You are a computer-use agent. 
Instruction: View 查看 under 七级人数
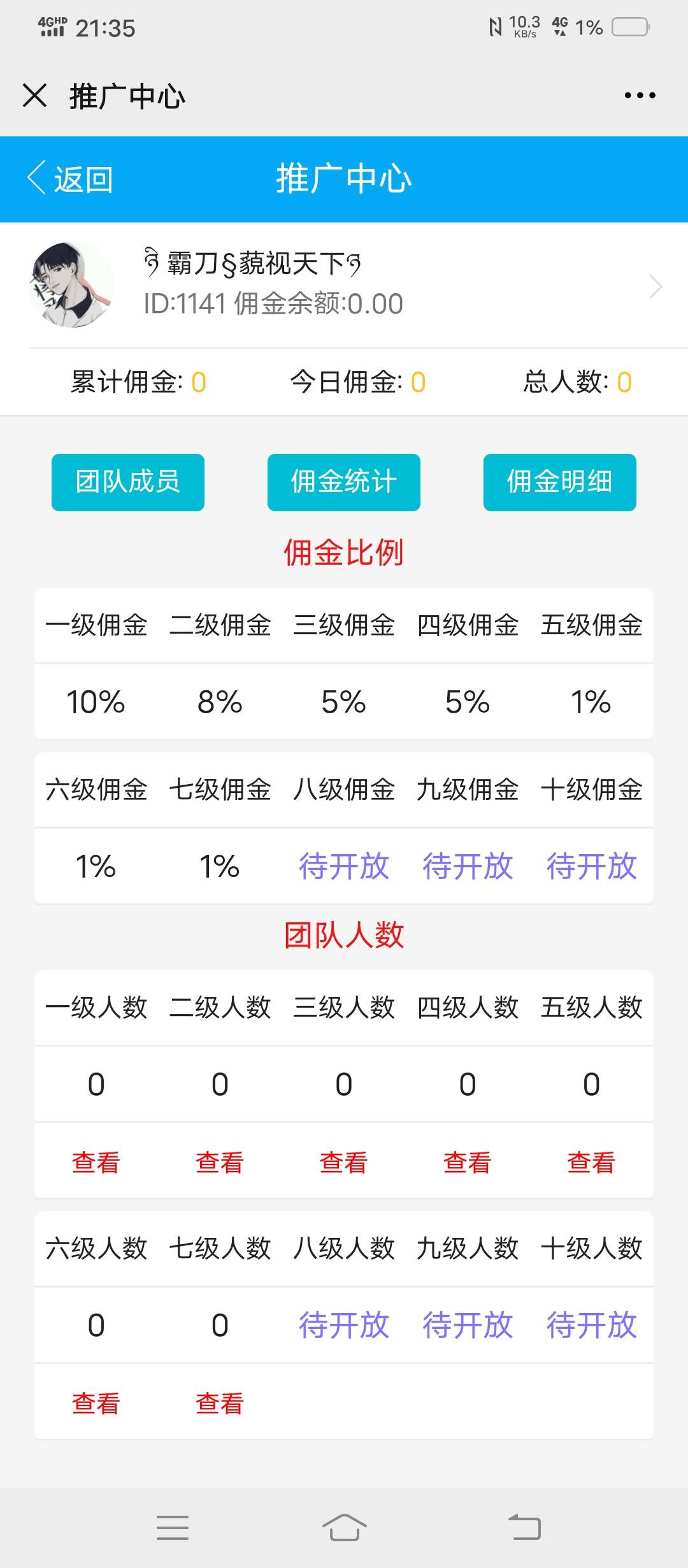tap(220, 1403)
